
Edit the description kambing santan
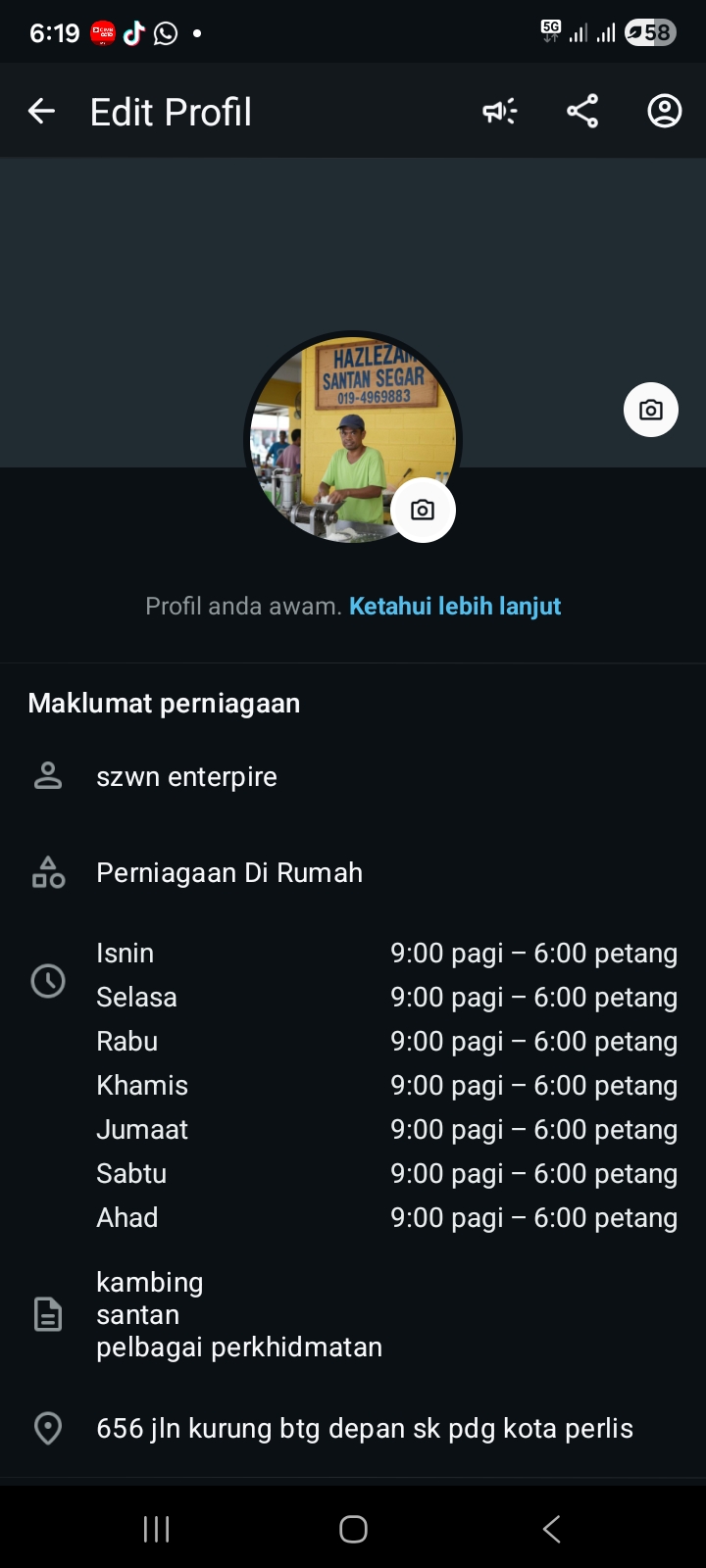[x=239, y=1314]
